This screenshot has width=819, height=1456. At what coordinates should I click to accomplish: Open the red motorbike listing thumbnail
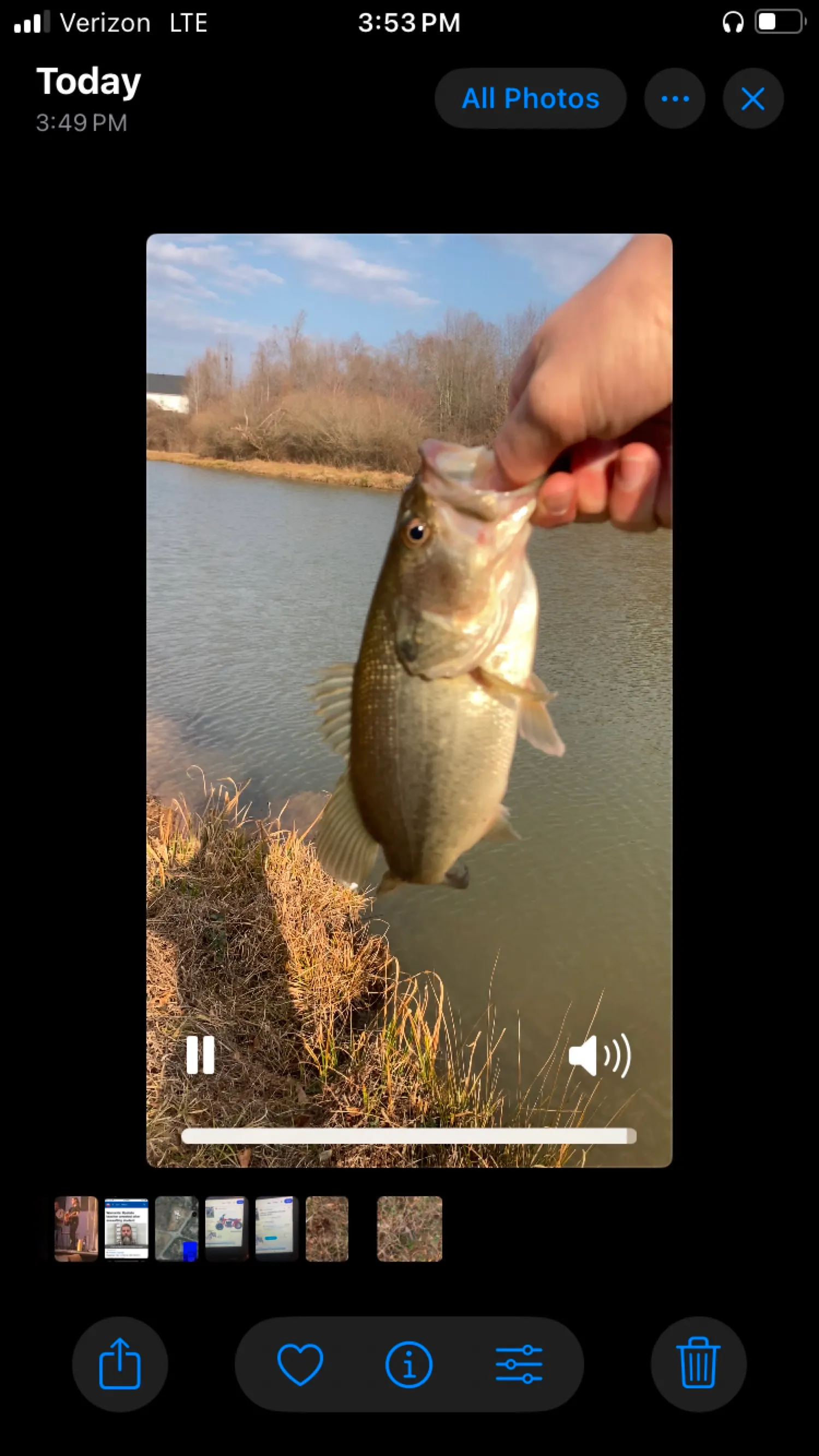226,1230
